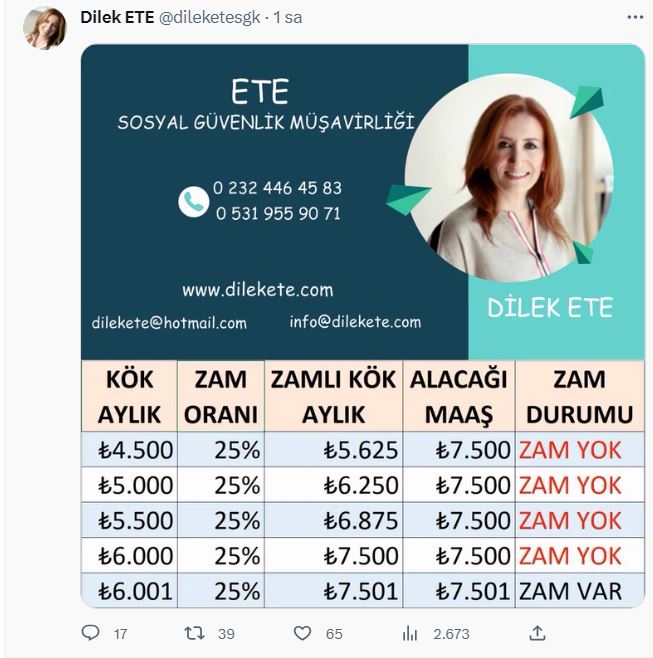The image size is (653, 658).
Task: Share Dilek ETE's tweet
Action: 538,633
